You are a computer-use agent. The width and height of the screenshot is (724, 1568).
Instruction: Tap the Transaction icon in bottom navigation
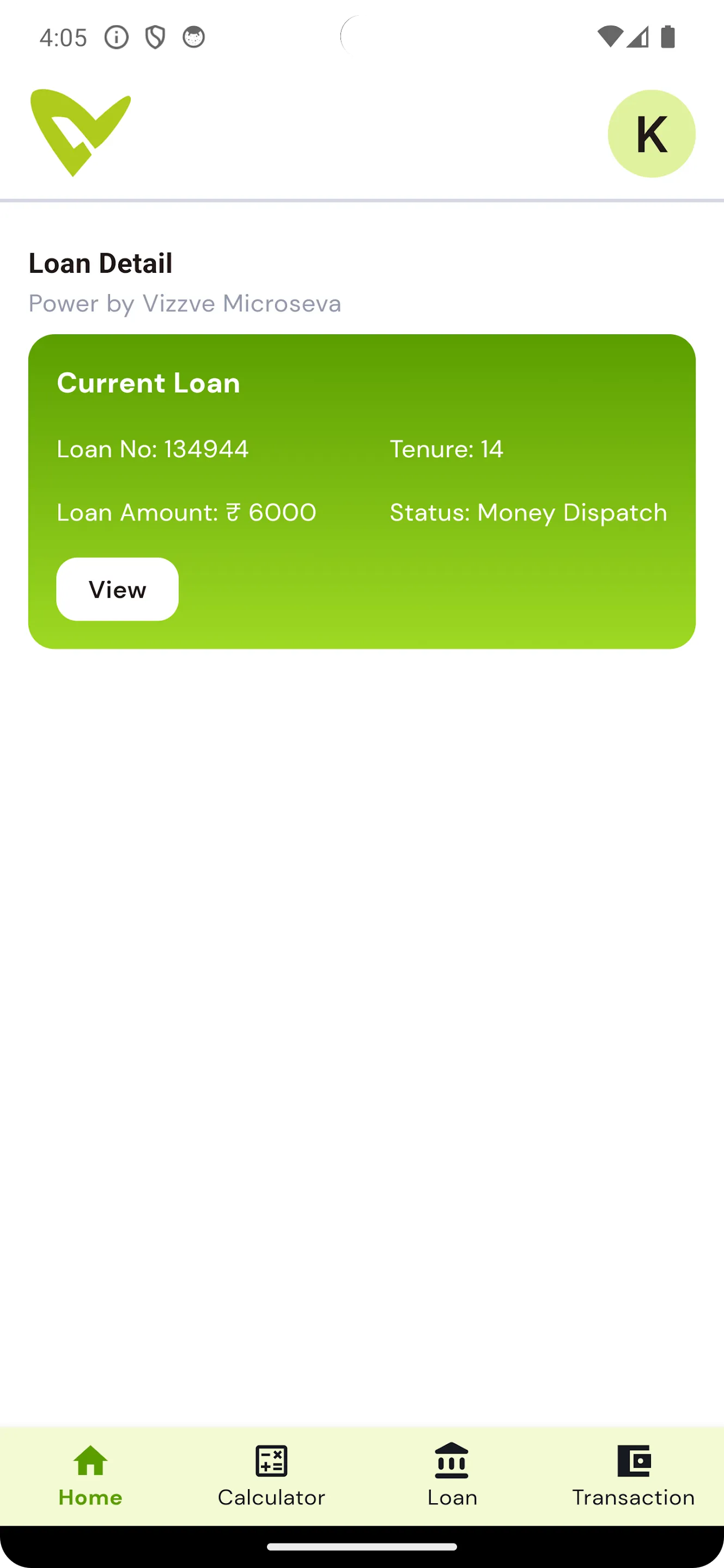[x=634, y=1460]
